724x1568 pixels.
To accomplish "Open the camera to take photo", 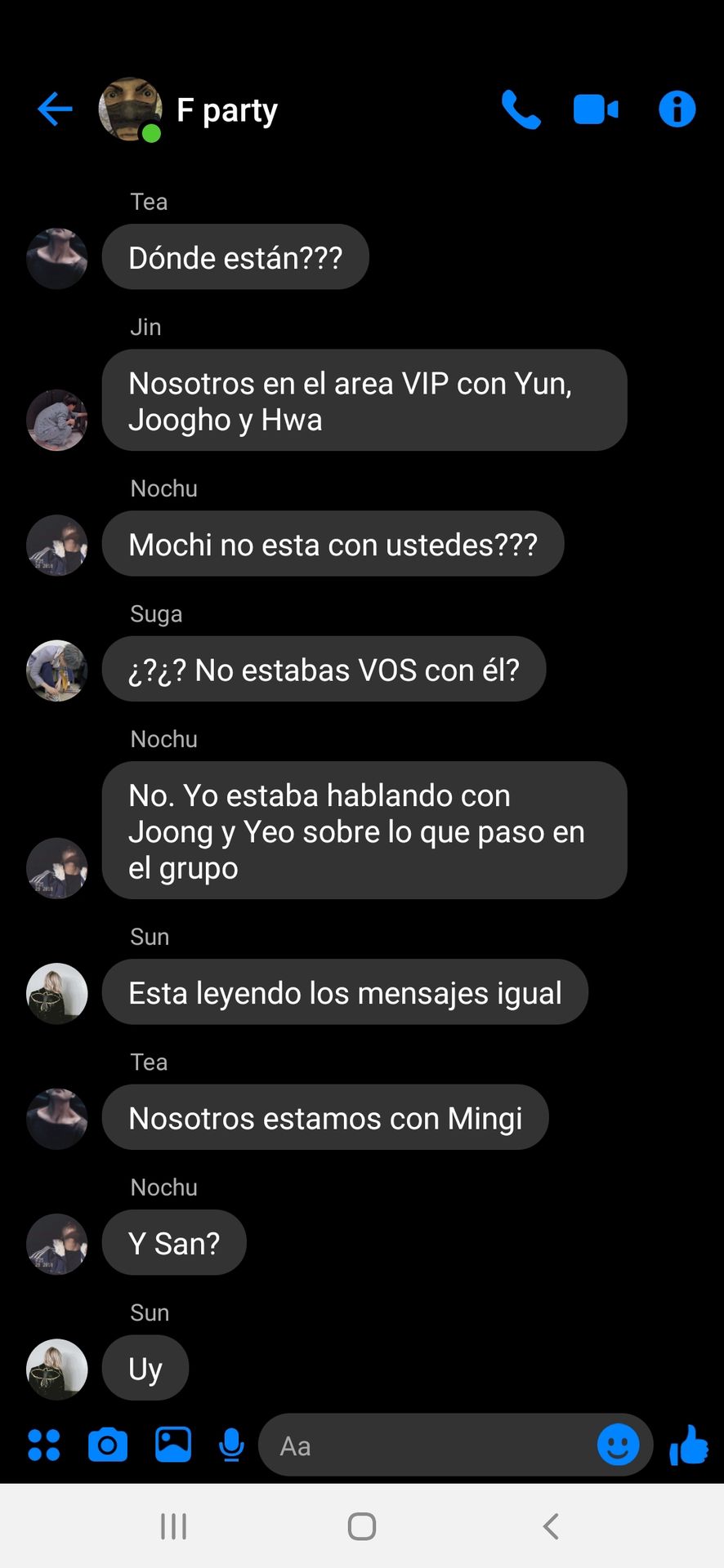I will [108, 1445].
